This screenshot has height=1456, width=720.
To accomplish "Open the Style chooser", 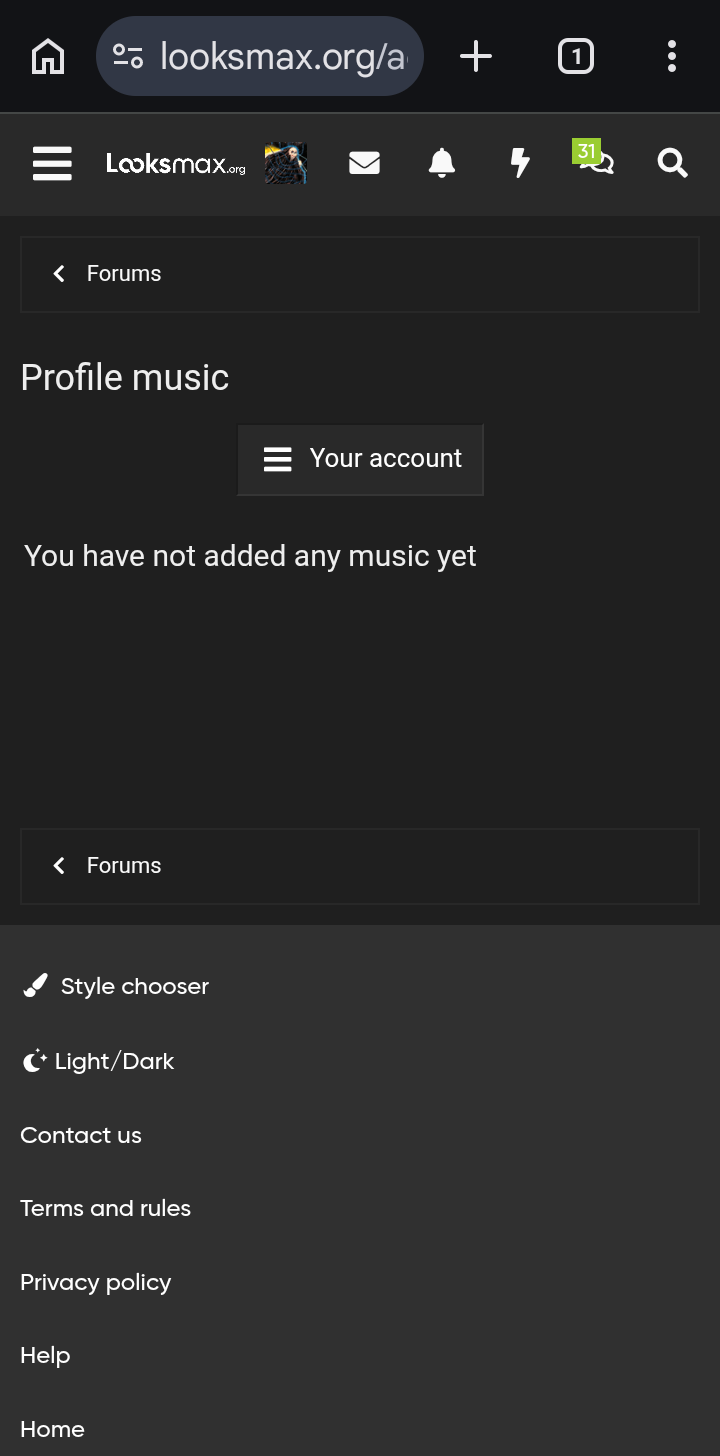I will click(x=134, y=987).
